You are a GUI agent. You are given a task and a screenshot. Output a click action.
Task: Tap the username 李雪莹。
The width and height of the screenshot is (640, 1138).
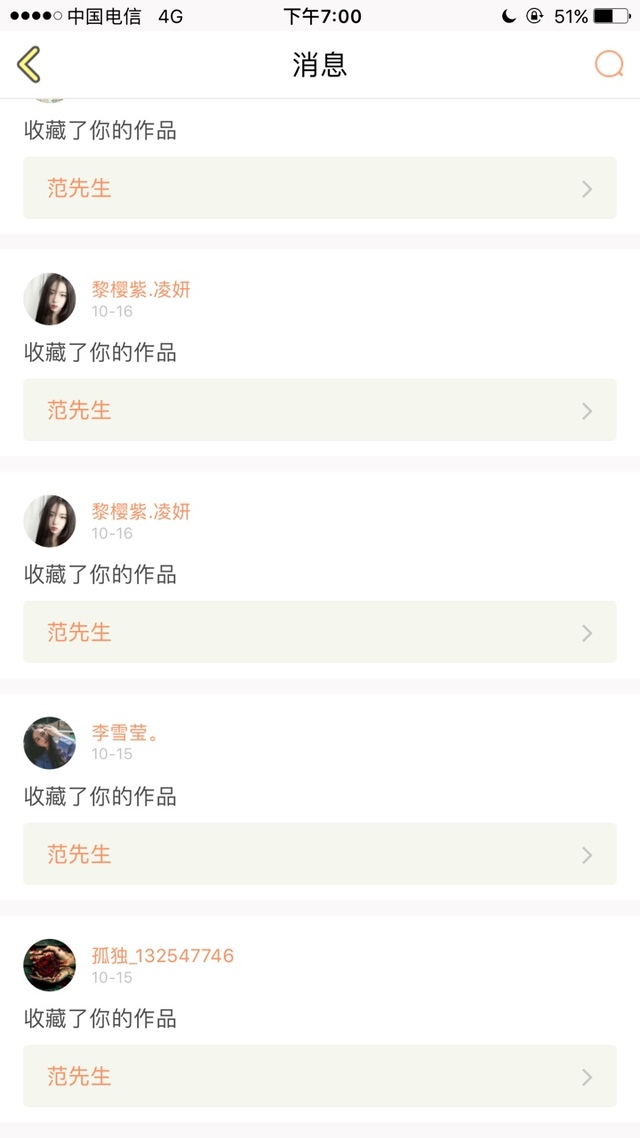click(125, 732)
